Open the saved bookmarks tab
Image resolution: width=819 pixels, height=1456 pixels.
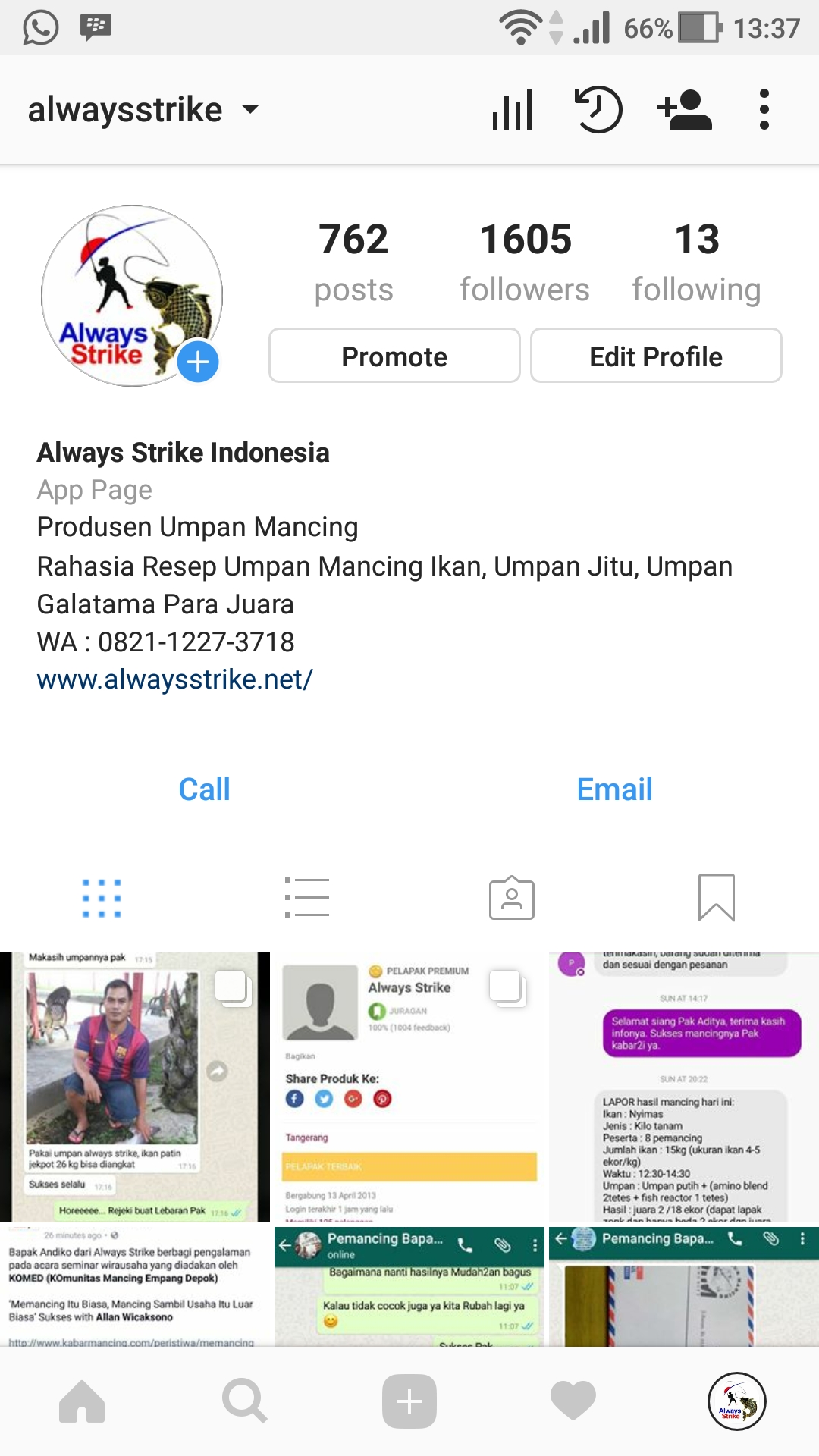pos(717,898)
